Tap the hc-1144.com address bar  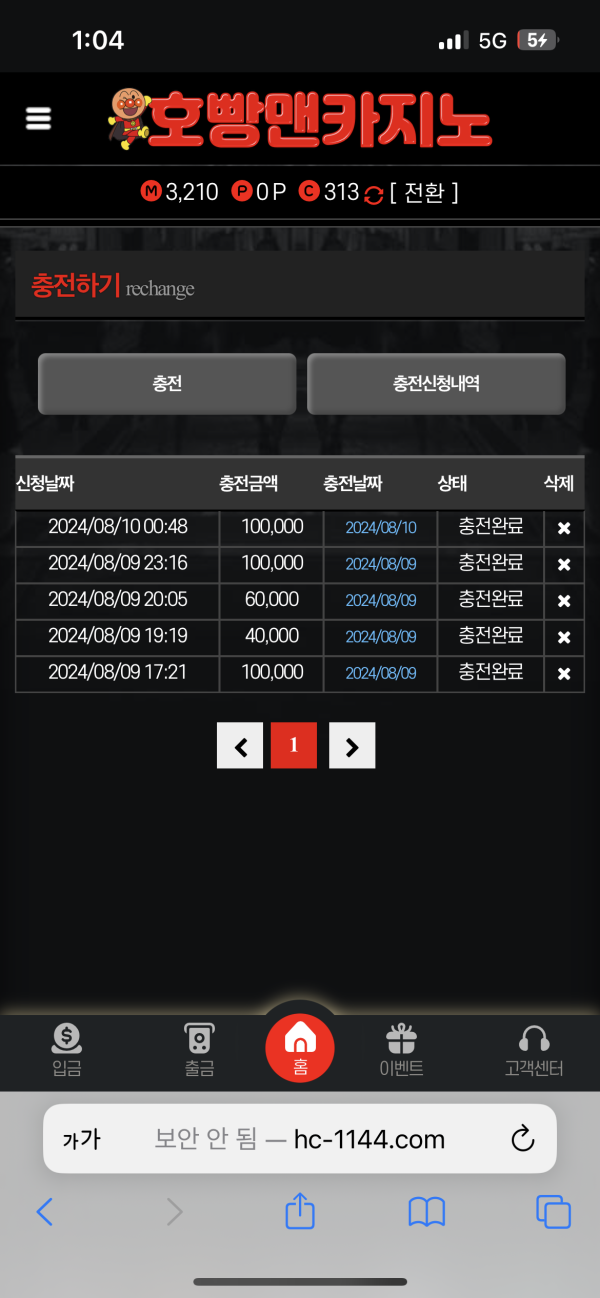[x=300, y=1139]
